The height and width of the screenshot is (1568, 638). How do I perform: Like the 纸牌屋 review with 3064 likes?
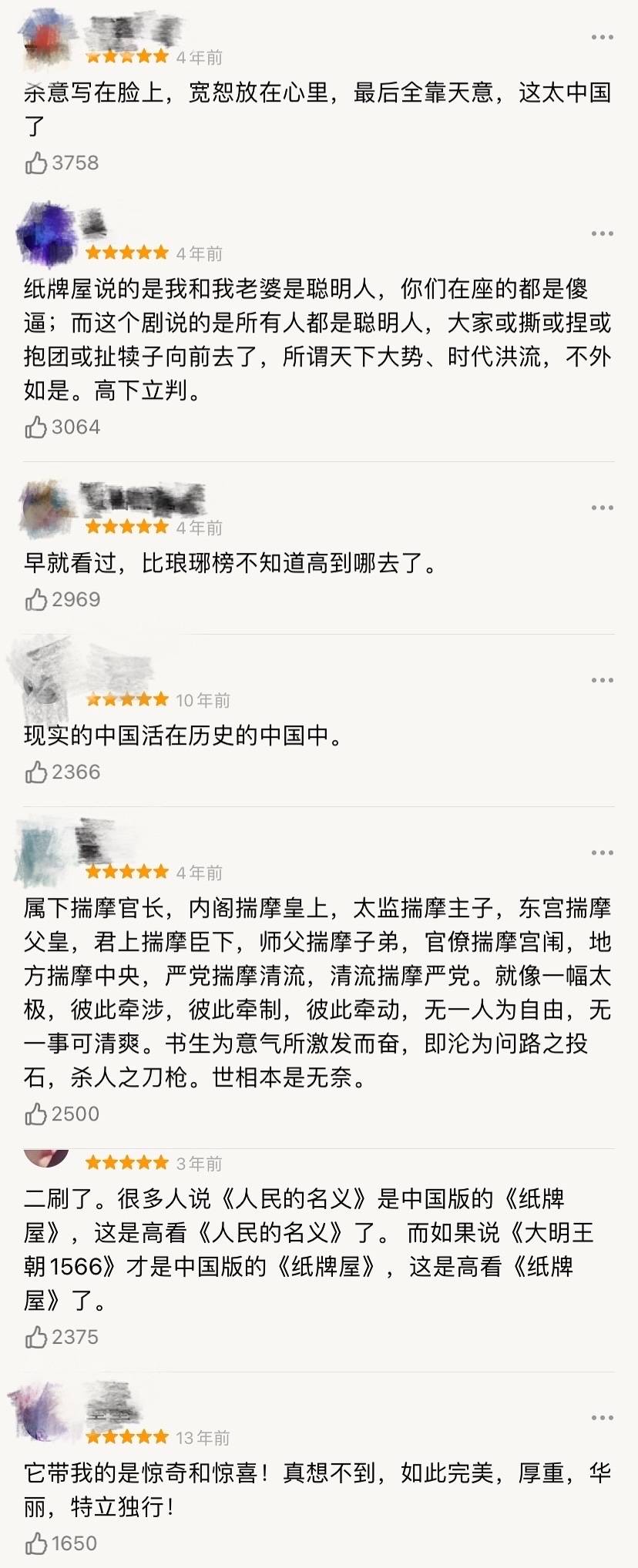(36, 427)
